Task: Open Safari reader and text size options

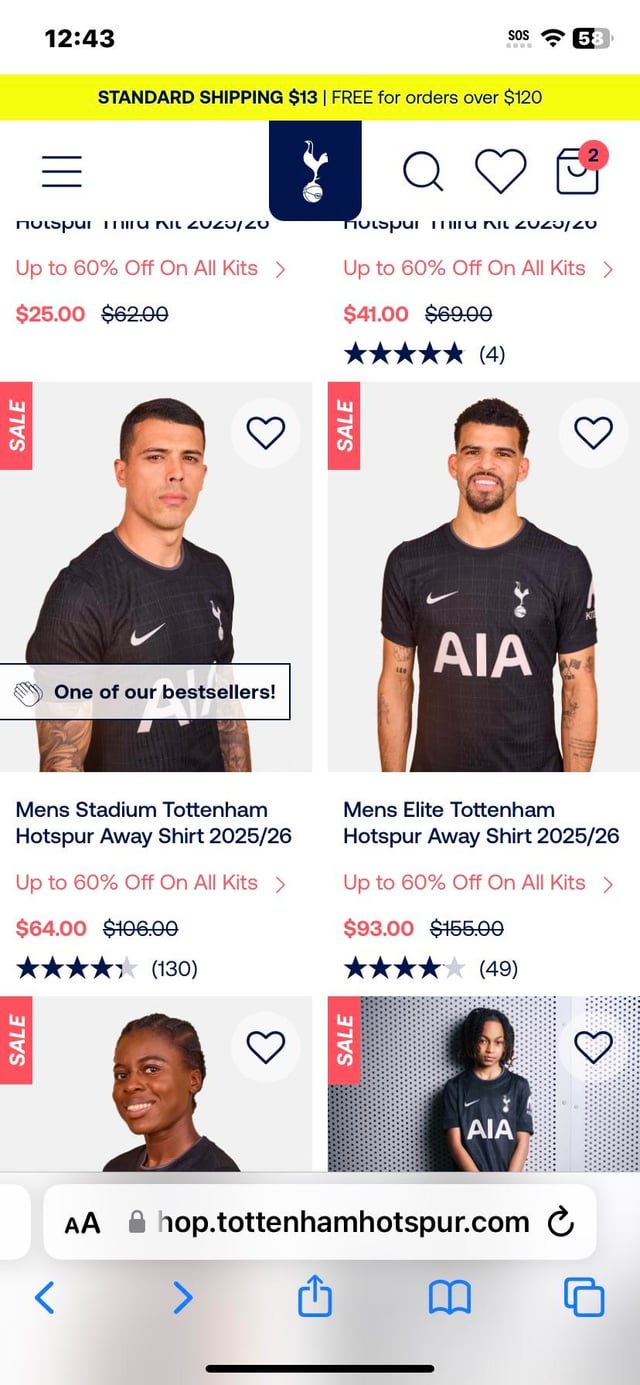Action: point(82,1223)
